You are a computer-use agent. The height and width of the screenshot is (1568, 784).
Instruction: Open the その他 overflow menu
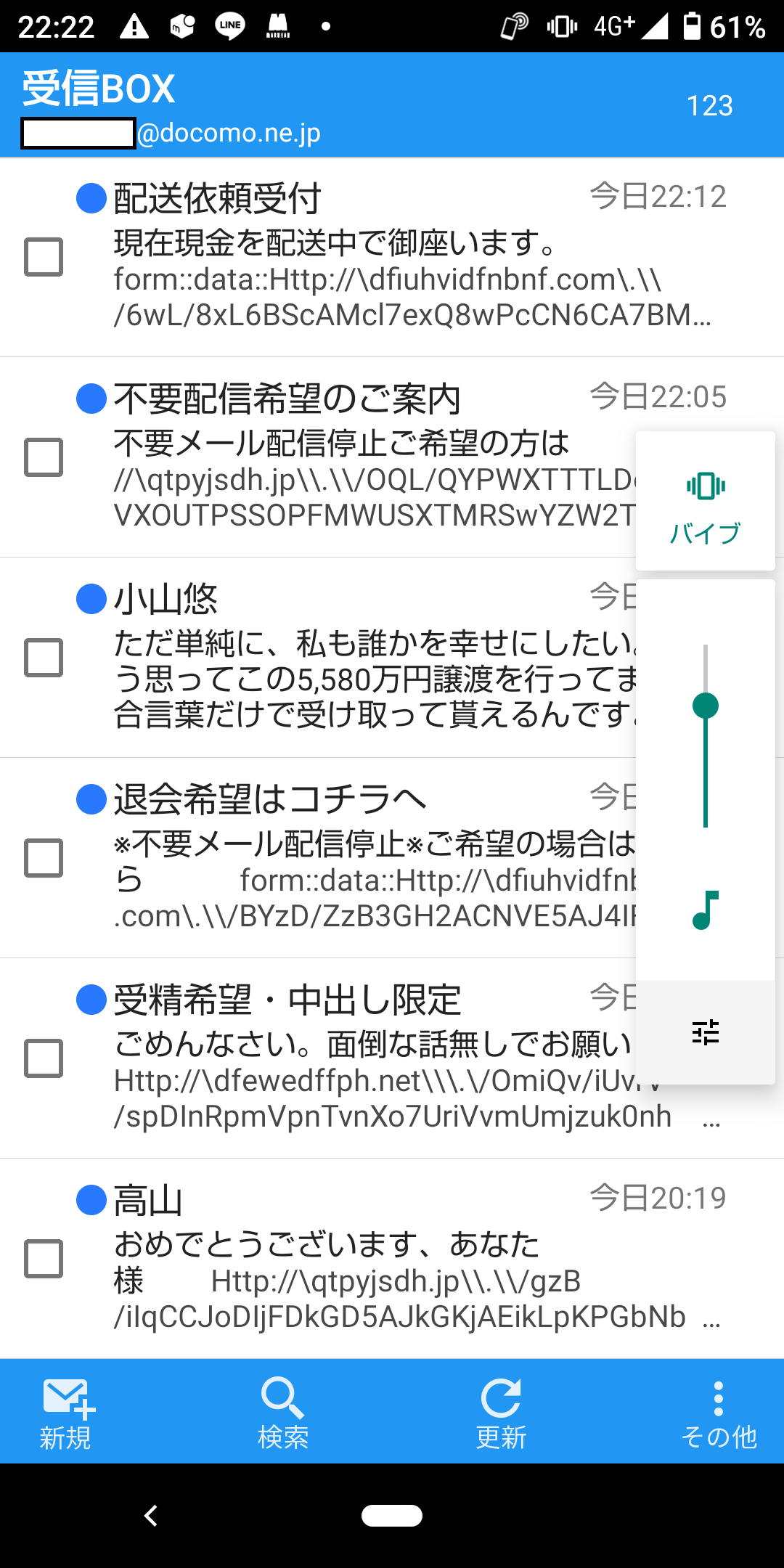pos(719,1413)
